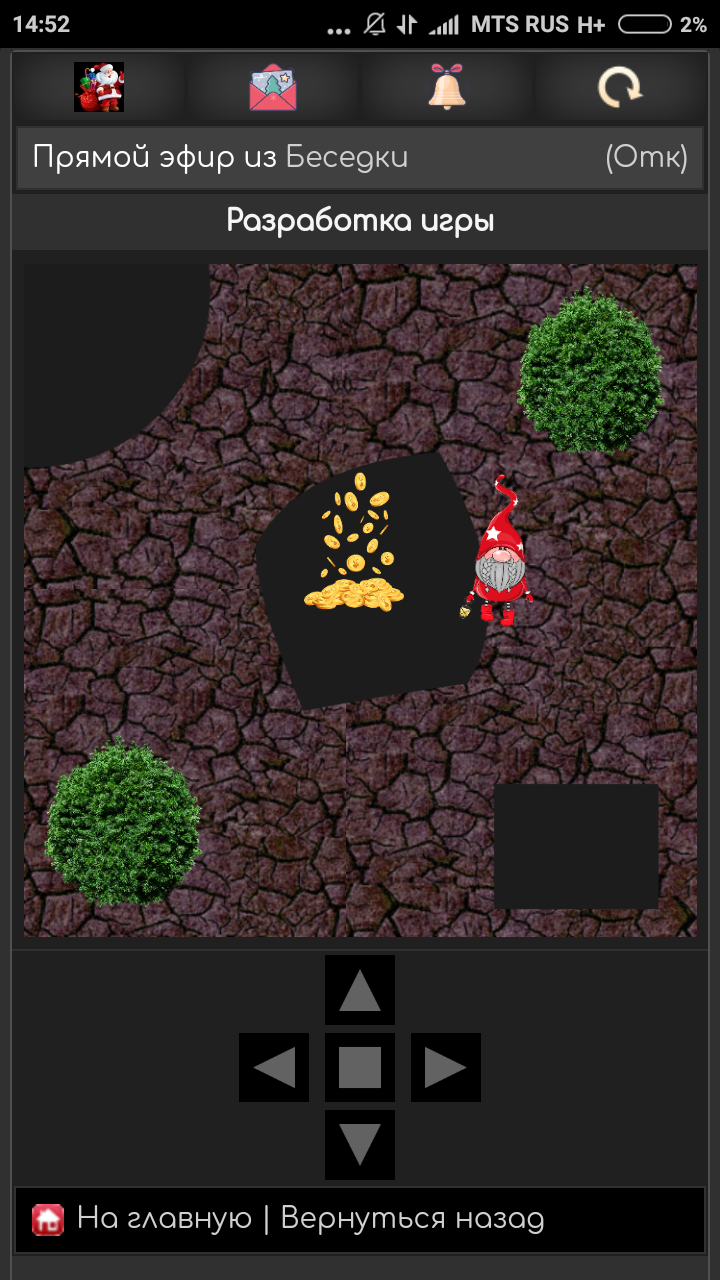Open the mail envelope icon
Viewport: 720px width, 1280px height.
point(273,87)
